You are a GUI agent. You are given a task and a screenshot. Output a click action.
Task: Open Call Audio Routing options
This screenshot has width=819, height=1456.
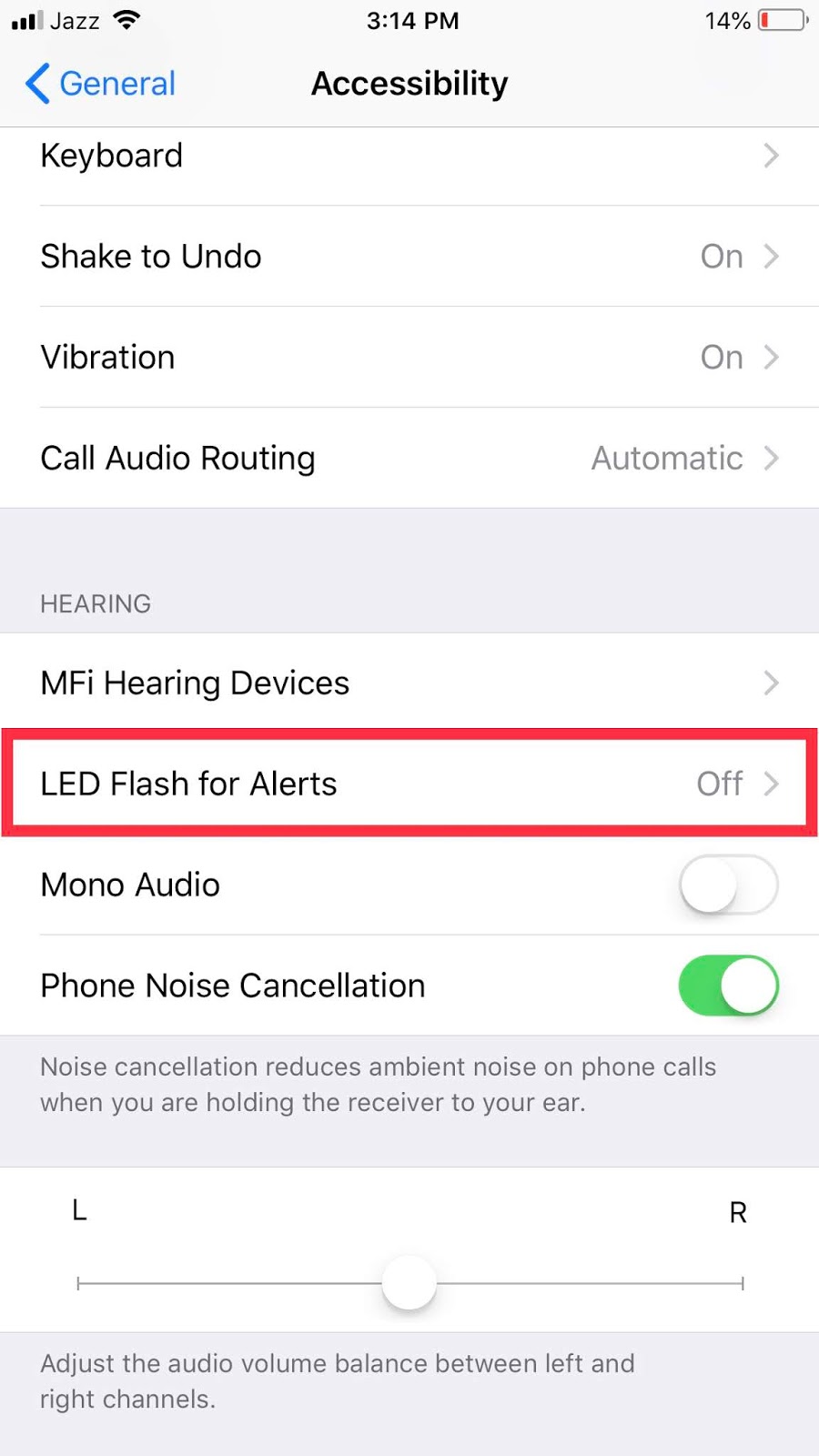pyautogui.click(x=409, y=458)
